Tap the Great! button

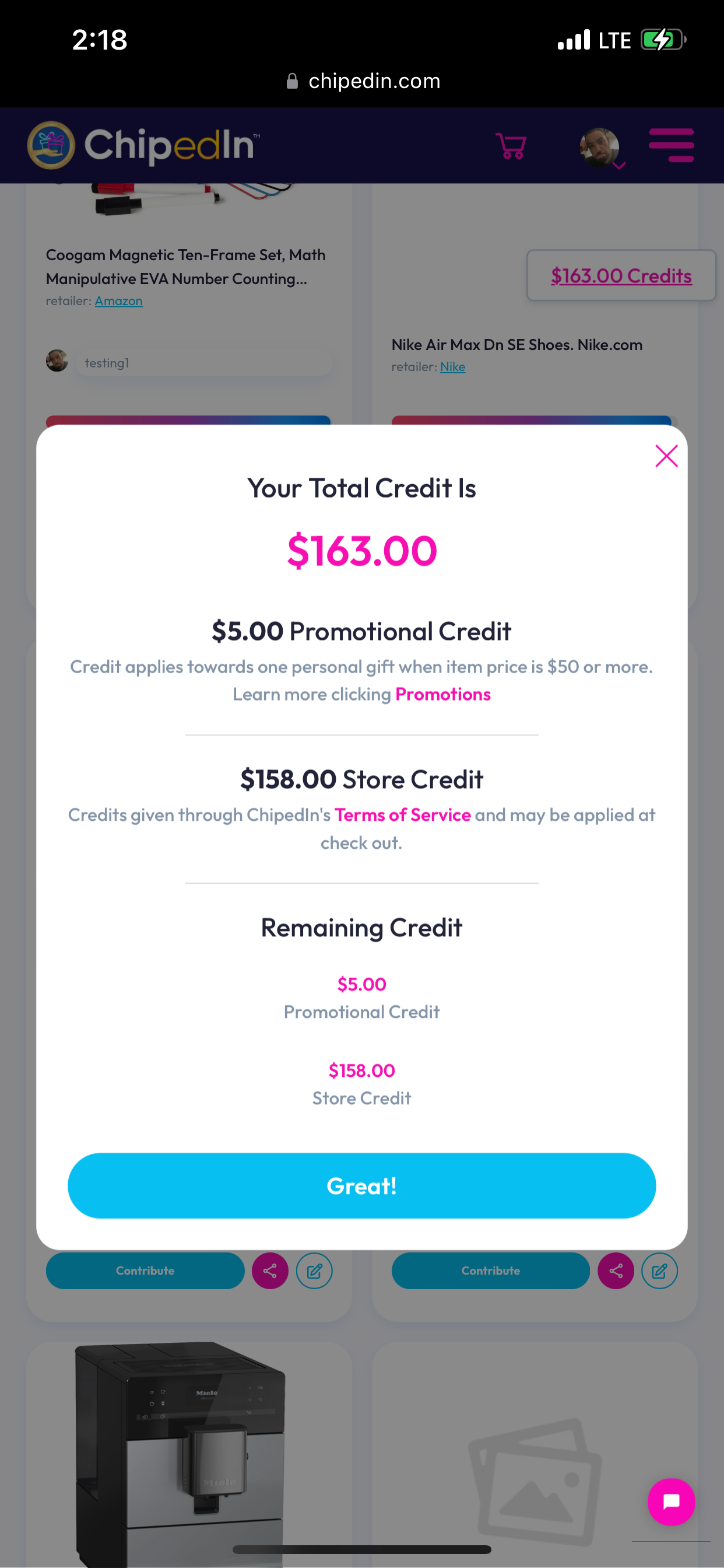(361, 1185)
